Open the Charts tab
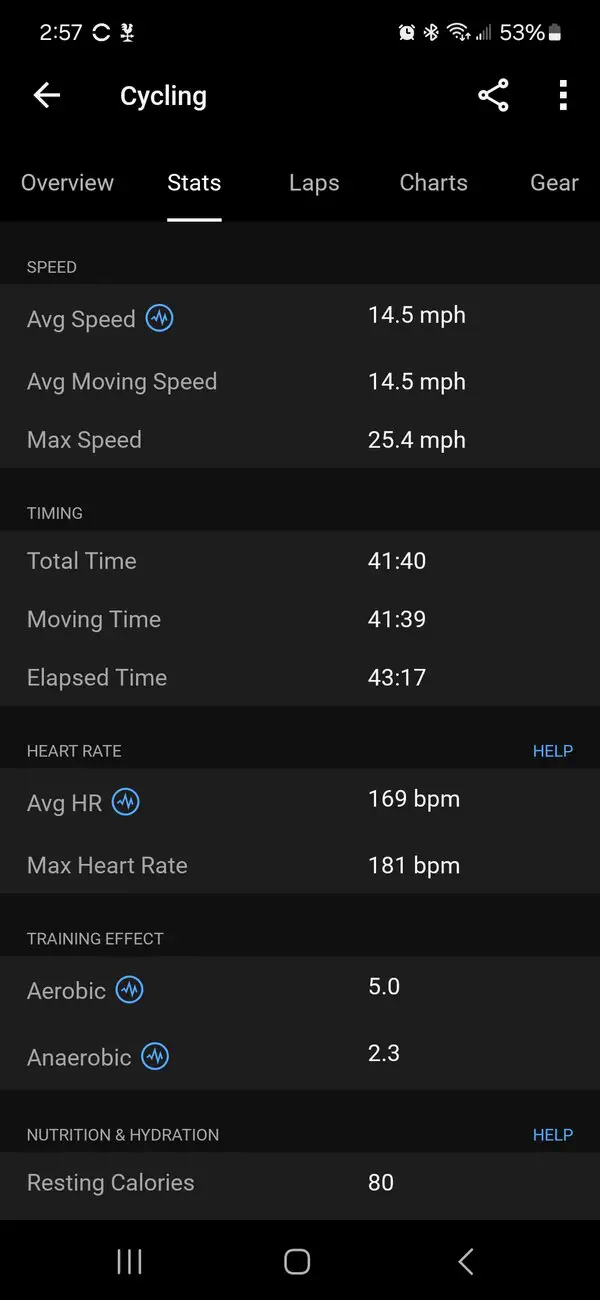Image resolution: width=600 pixels, height=1300 pixels. click(x=433, y=183)
